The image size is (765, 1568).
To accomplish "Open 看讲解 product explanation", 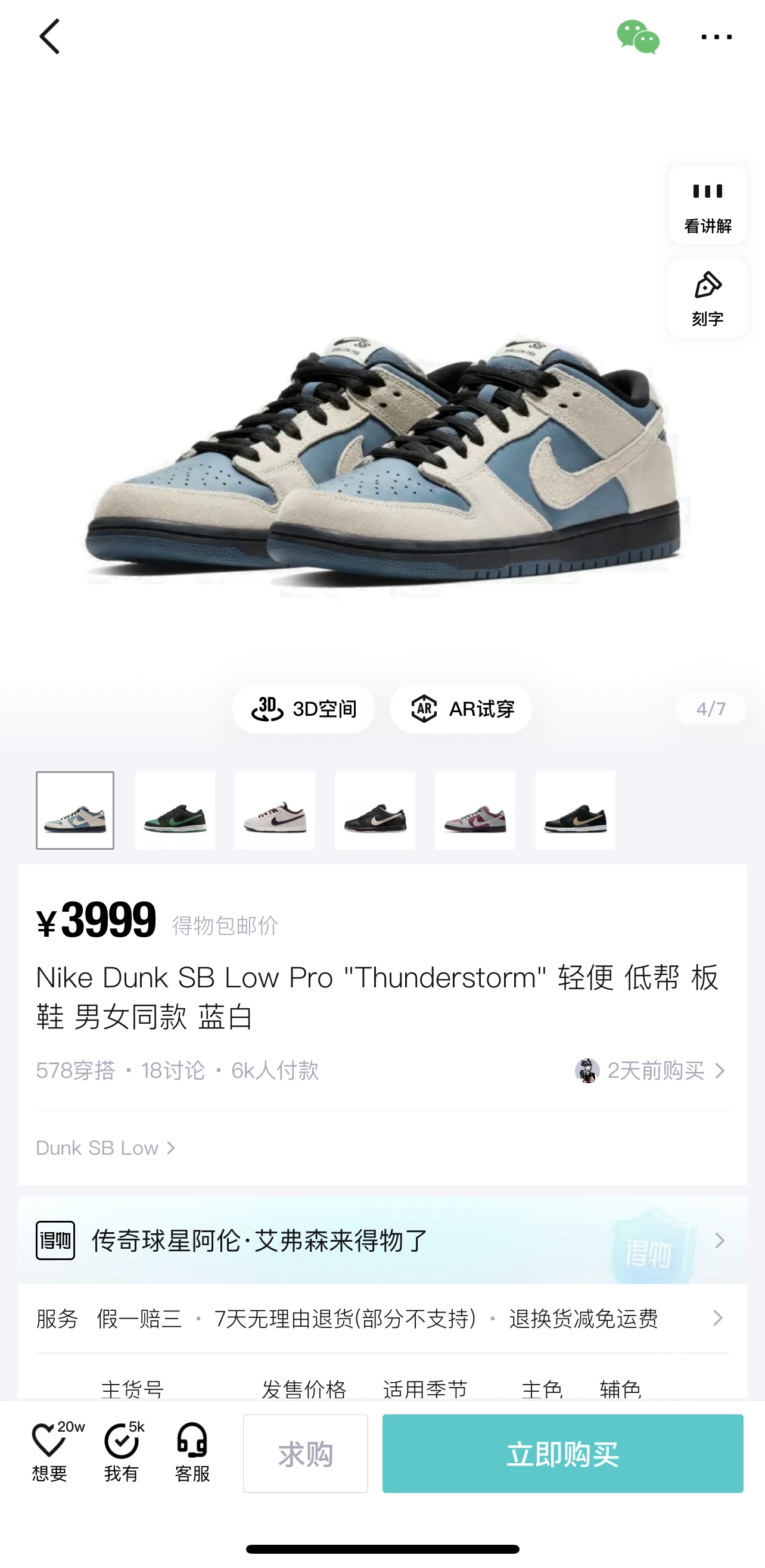I will [707, 205].
